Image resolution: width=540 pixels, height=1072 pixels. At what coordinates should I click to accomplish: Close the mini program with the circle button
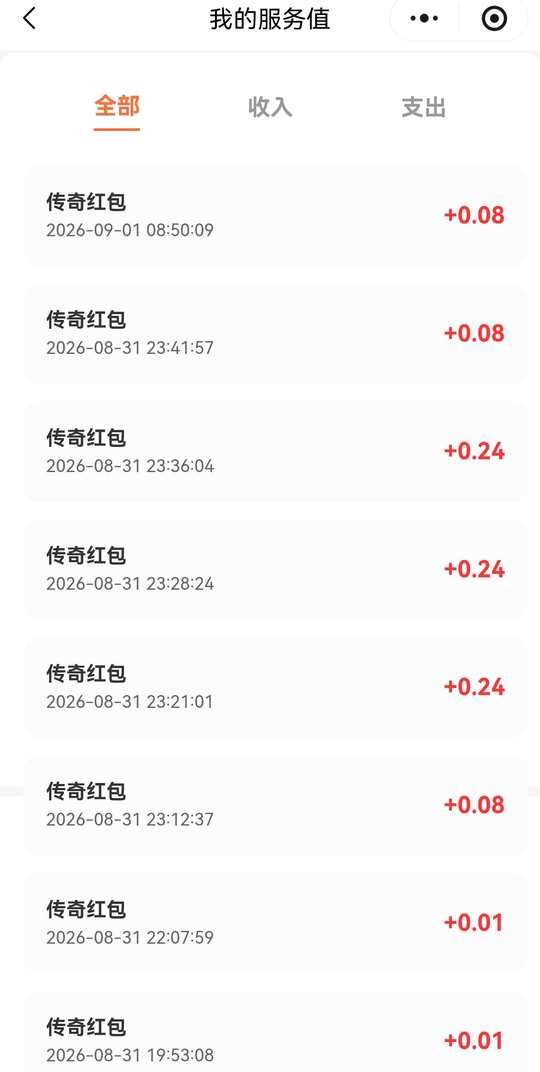point(494,18)
